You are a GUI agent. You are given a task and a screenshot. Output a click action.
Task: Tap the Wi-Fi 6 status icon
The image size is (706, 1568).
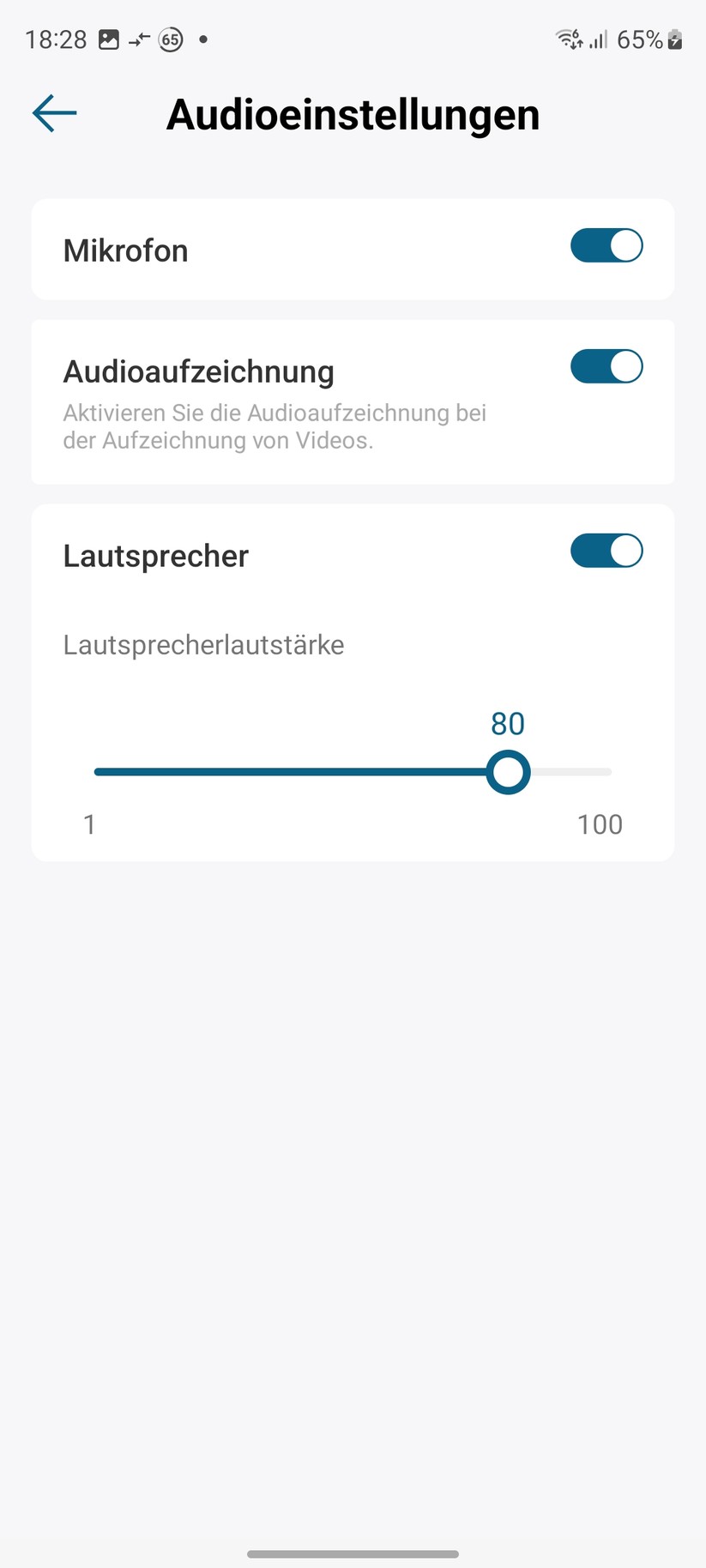(568, 39)
